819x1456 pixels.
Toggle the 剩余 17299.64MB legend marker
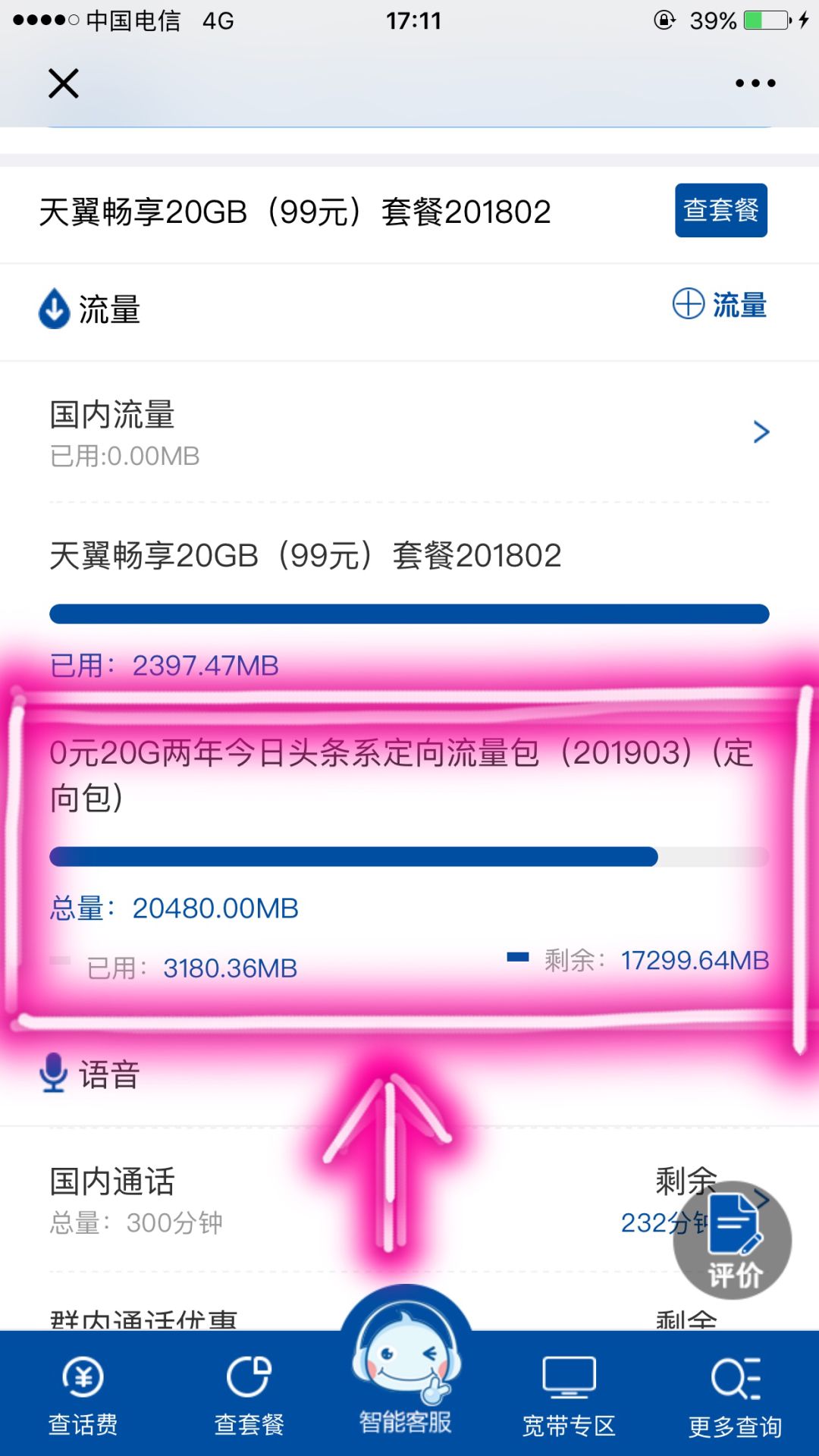pos(518,958)
